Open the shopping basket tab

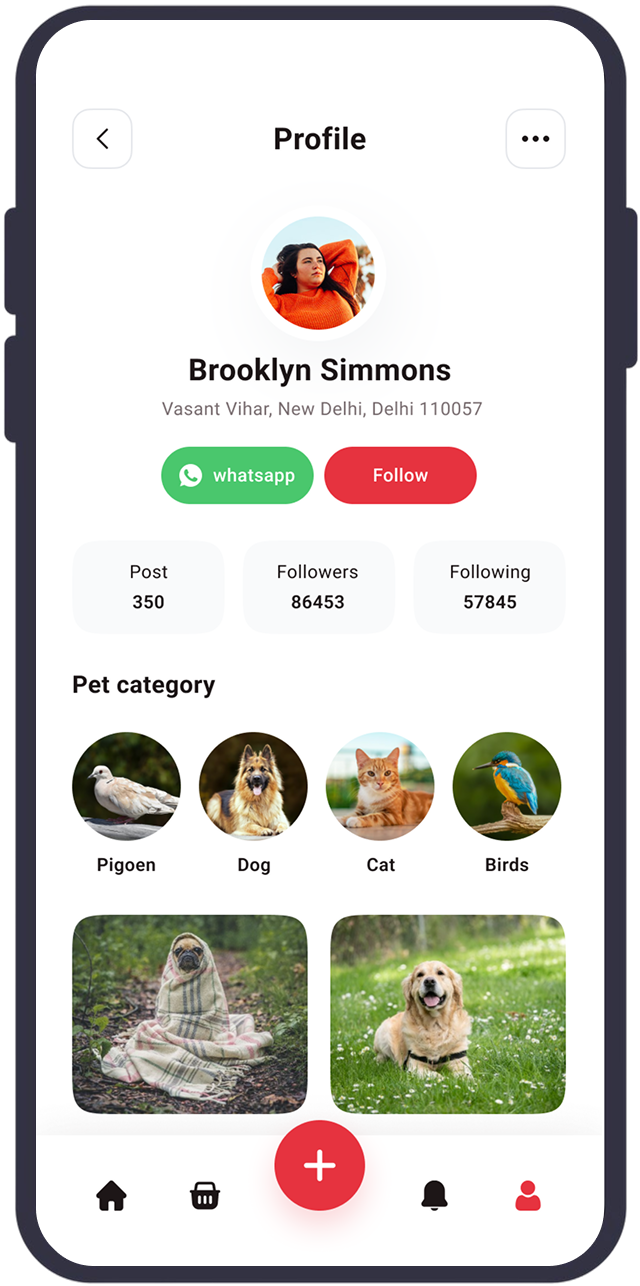(x=205, y=1195)
